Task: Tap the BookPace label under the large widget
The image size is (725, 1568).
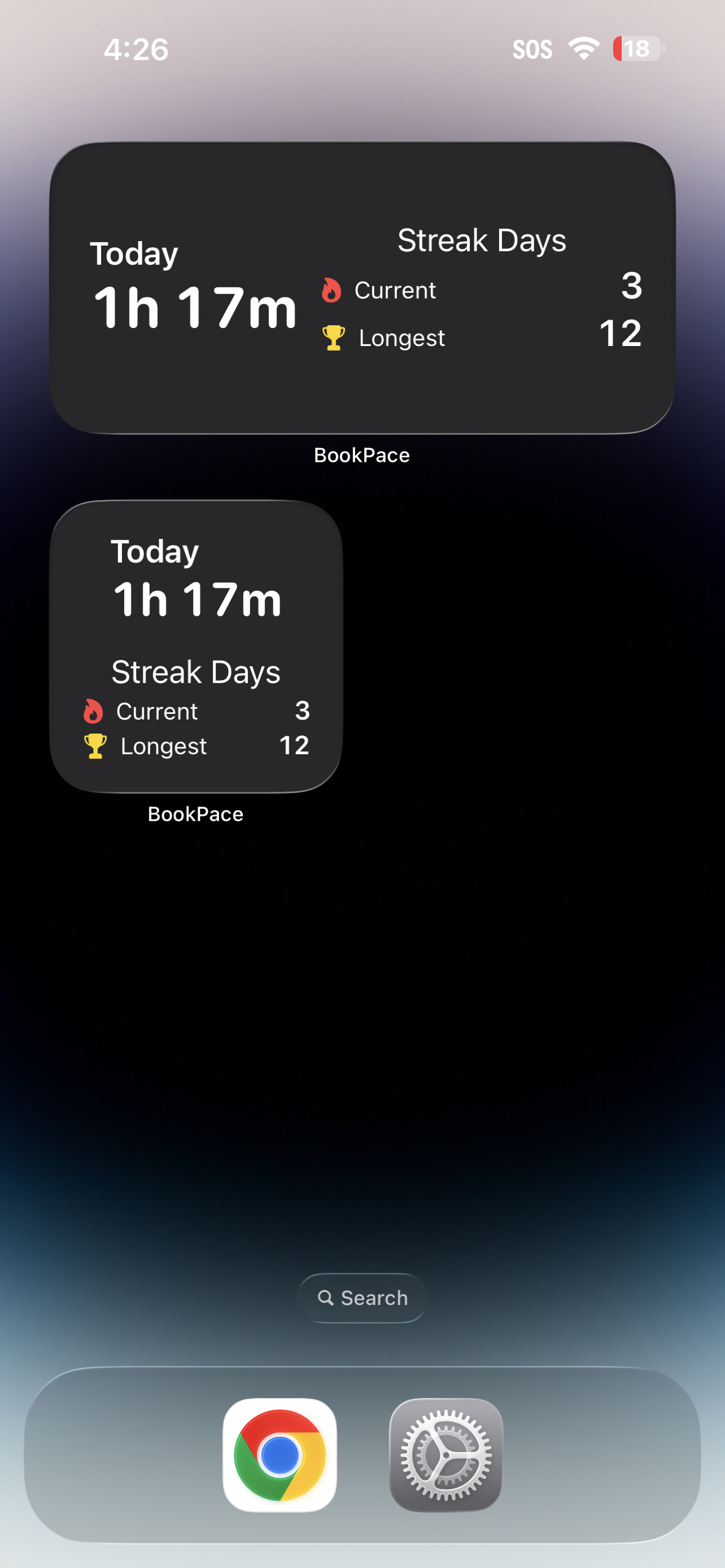Action: pyautogui.click(x=361, y=455)
